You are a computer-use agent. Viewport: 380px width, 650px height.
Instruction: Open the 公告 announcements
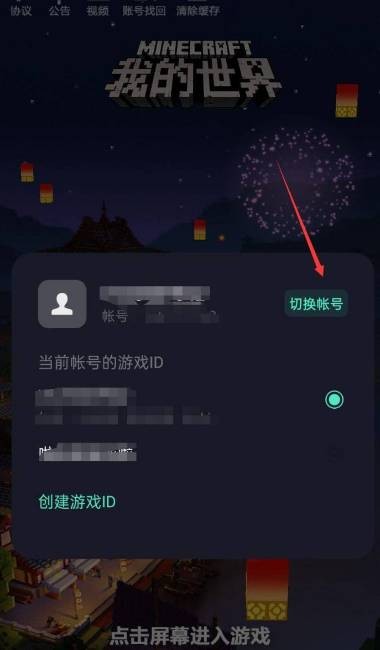59,10
